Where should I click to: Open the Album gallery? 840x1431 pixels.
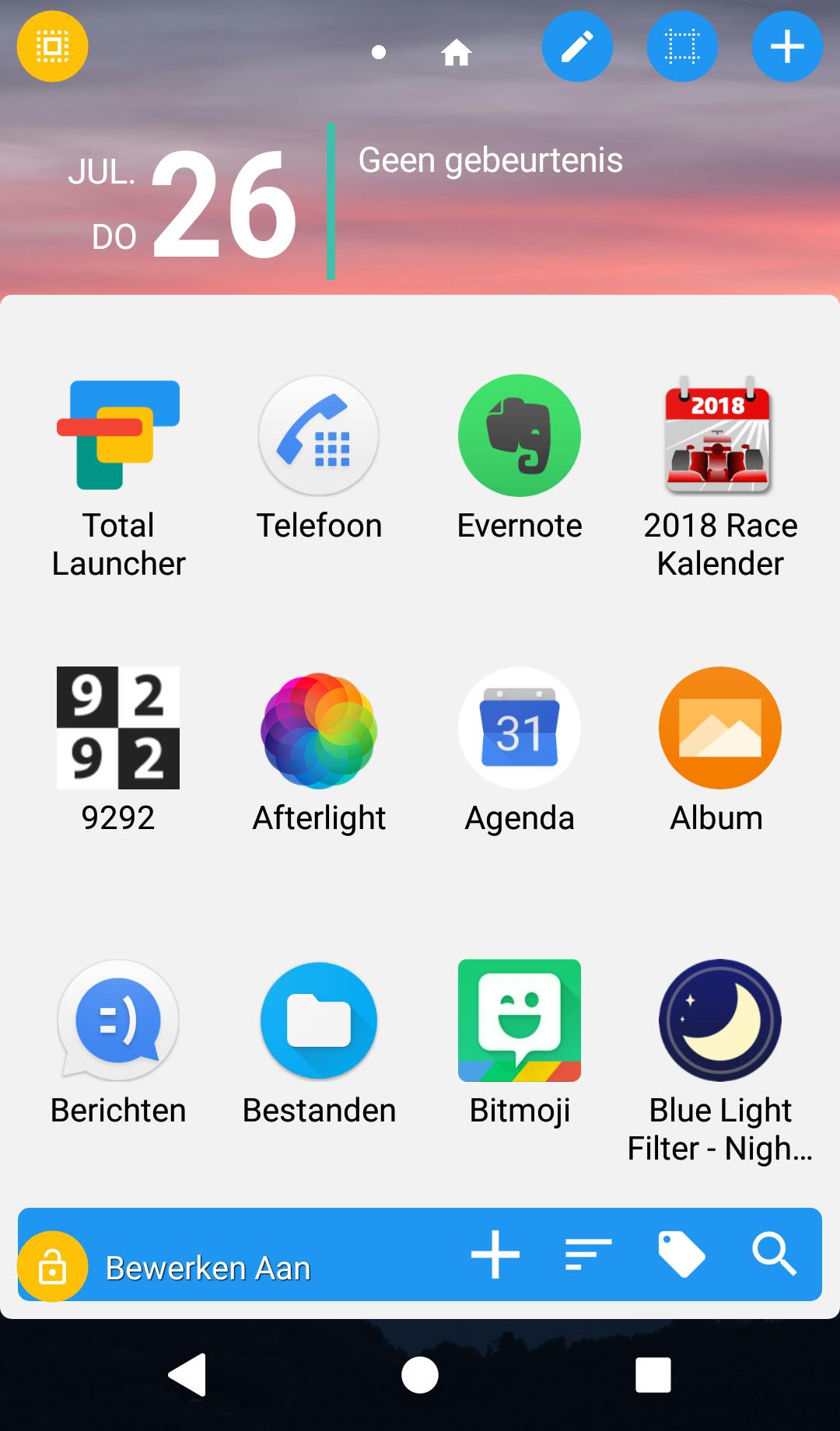coord(719,728)
